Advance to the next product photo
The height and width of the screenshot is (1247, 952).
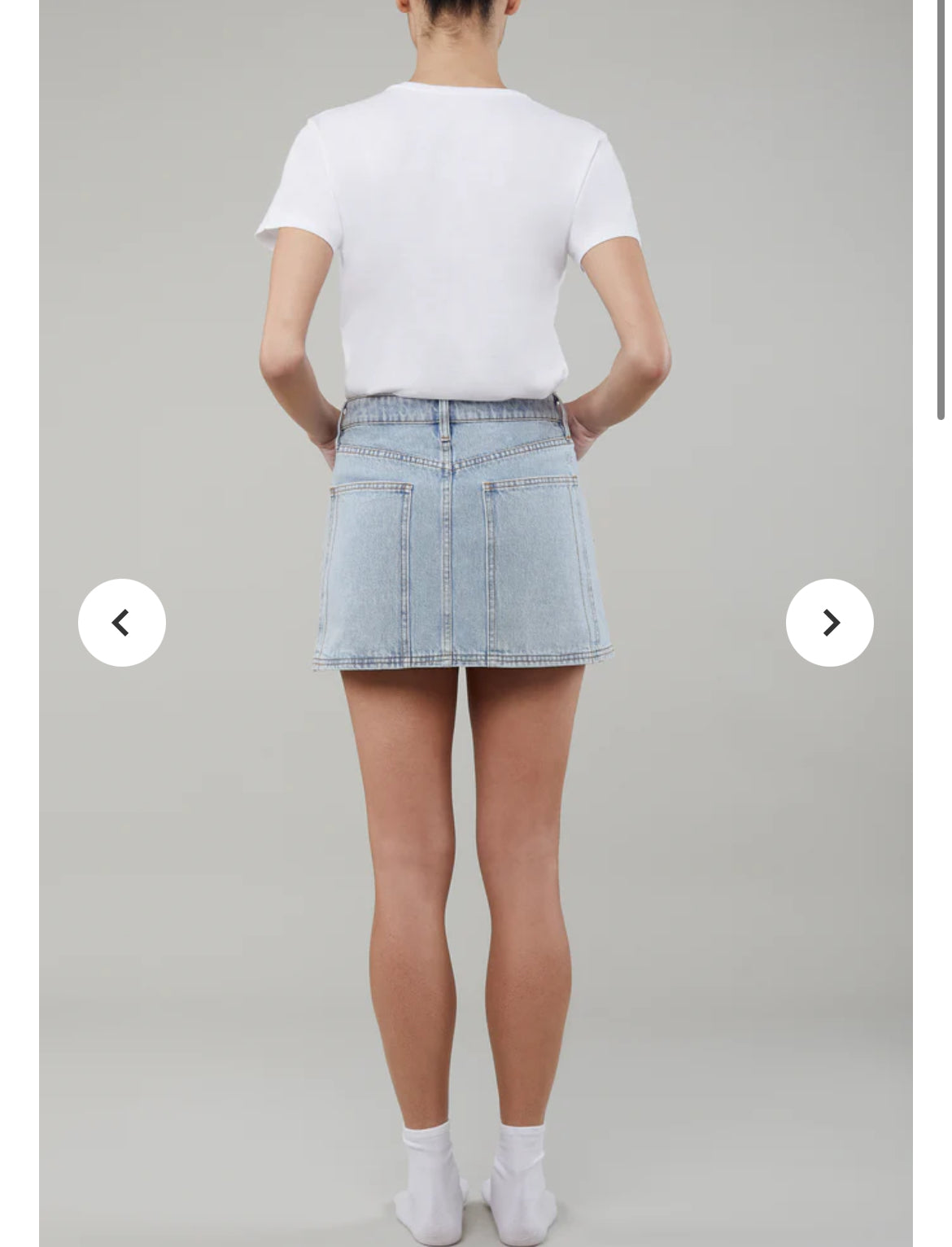829,623
